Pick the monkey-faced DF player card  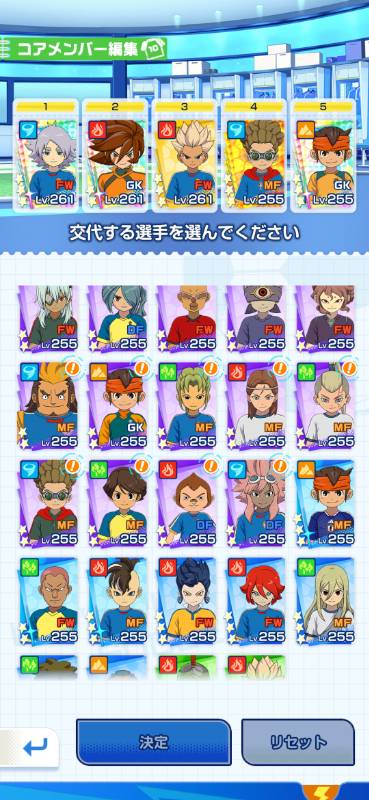click(187, 503)
